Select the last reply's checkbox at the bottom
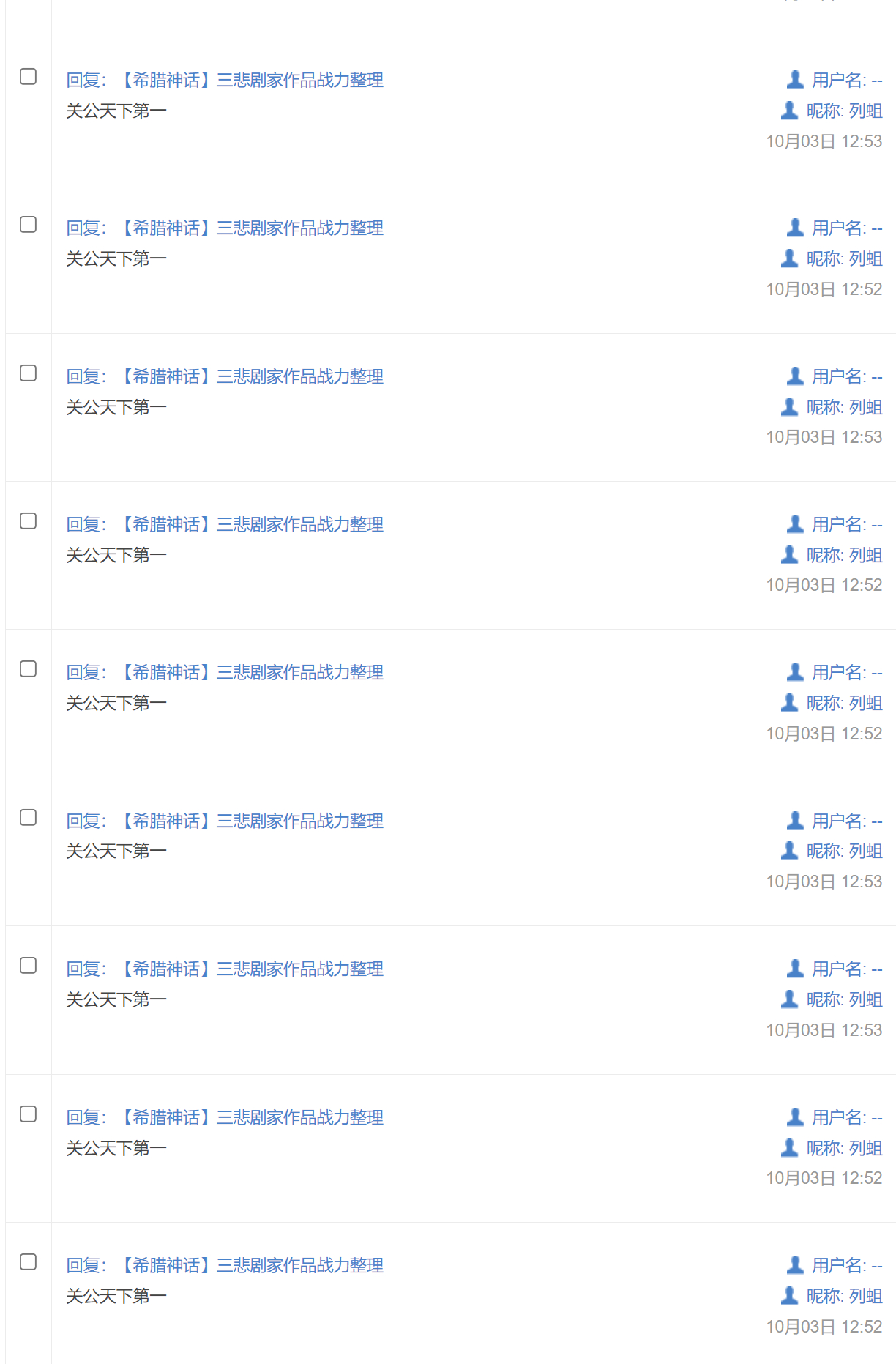 click(x=28, y=1261)
